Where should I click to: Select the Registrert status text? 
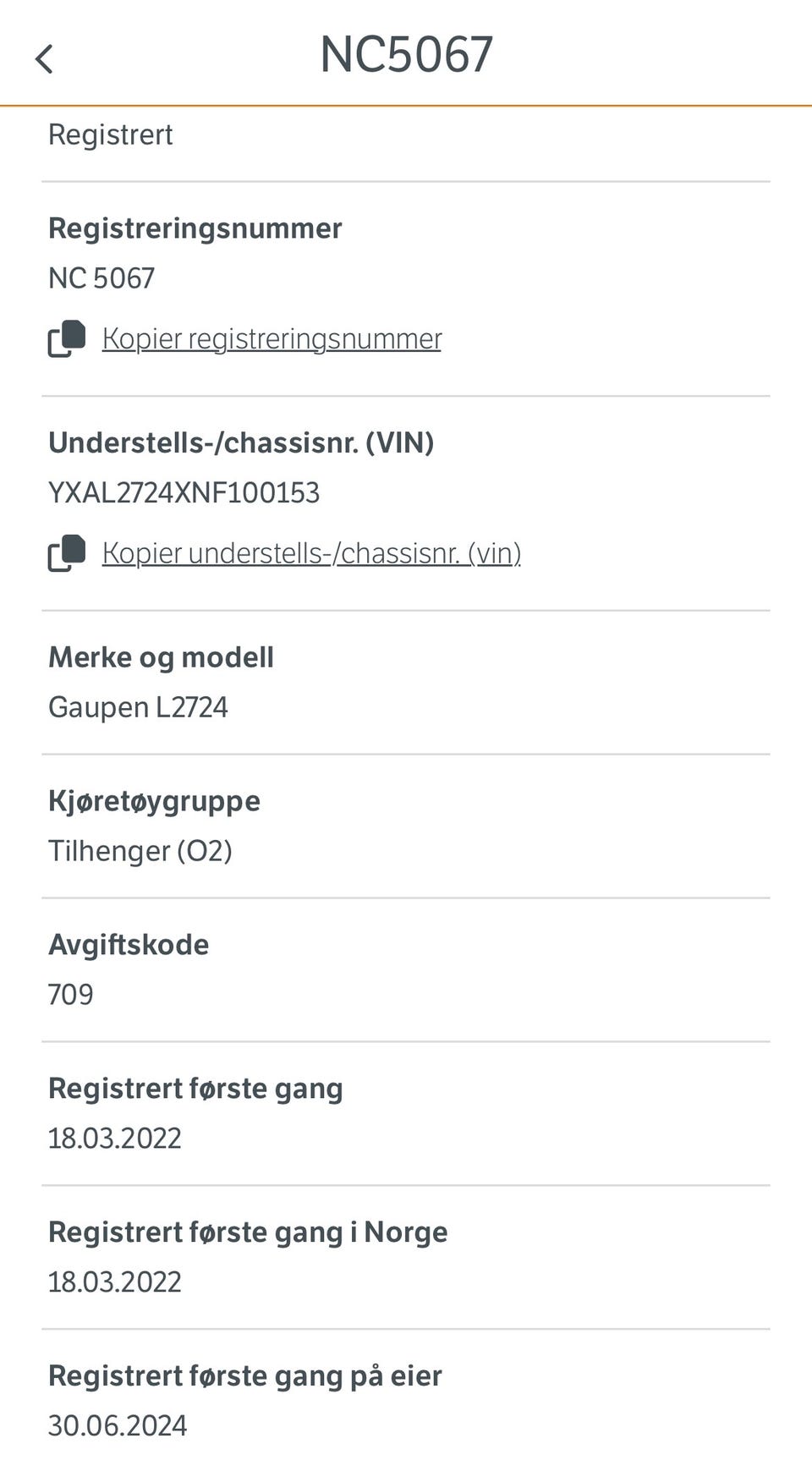[111, 134]
